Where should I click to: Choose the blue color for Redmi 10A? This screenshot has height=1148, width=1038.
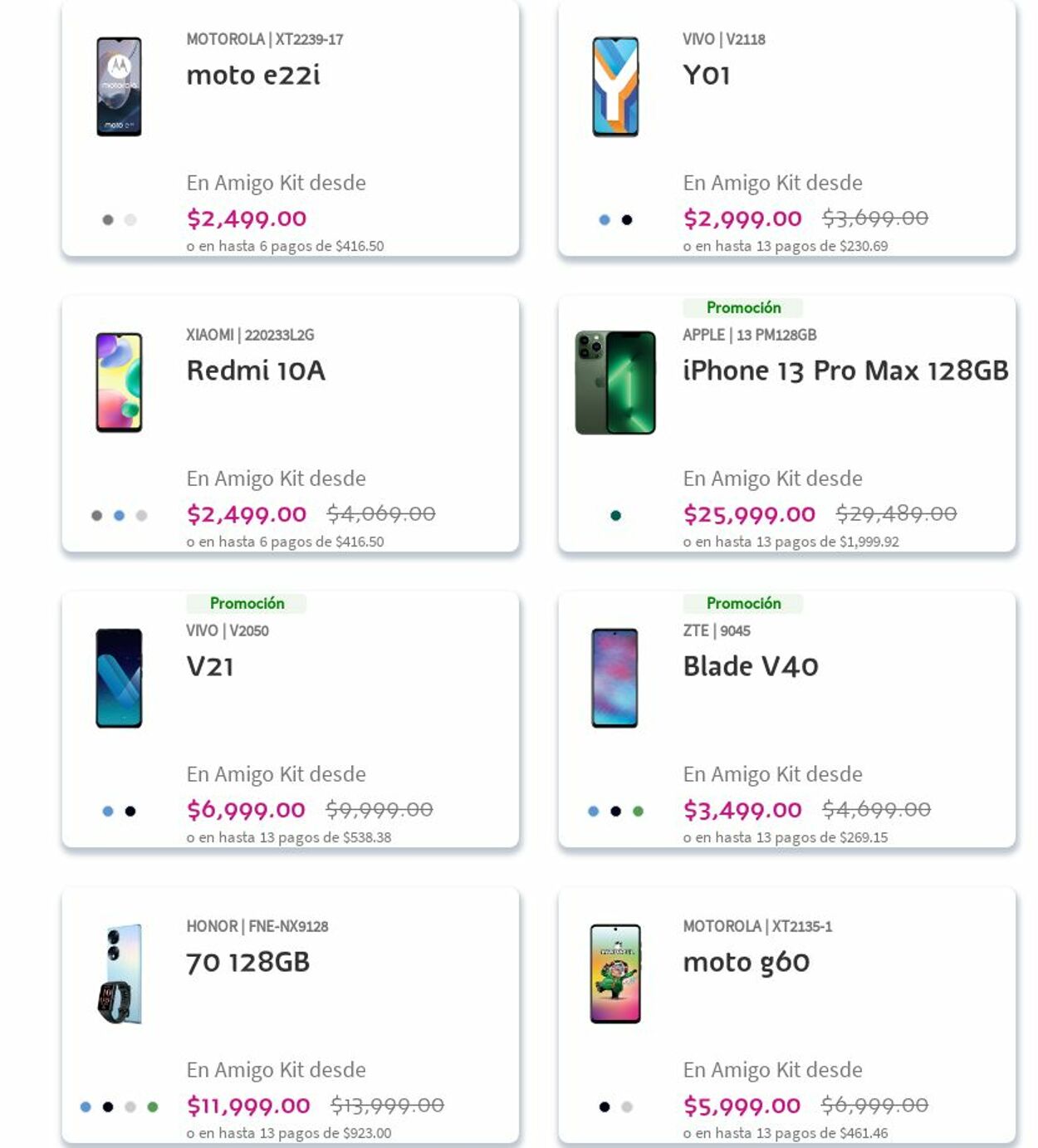click(119, 516)
